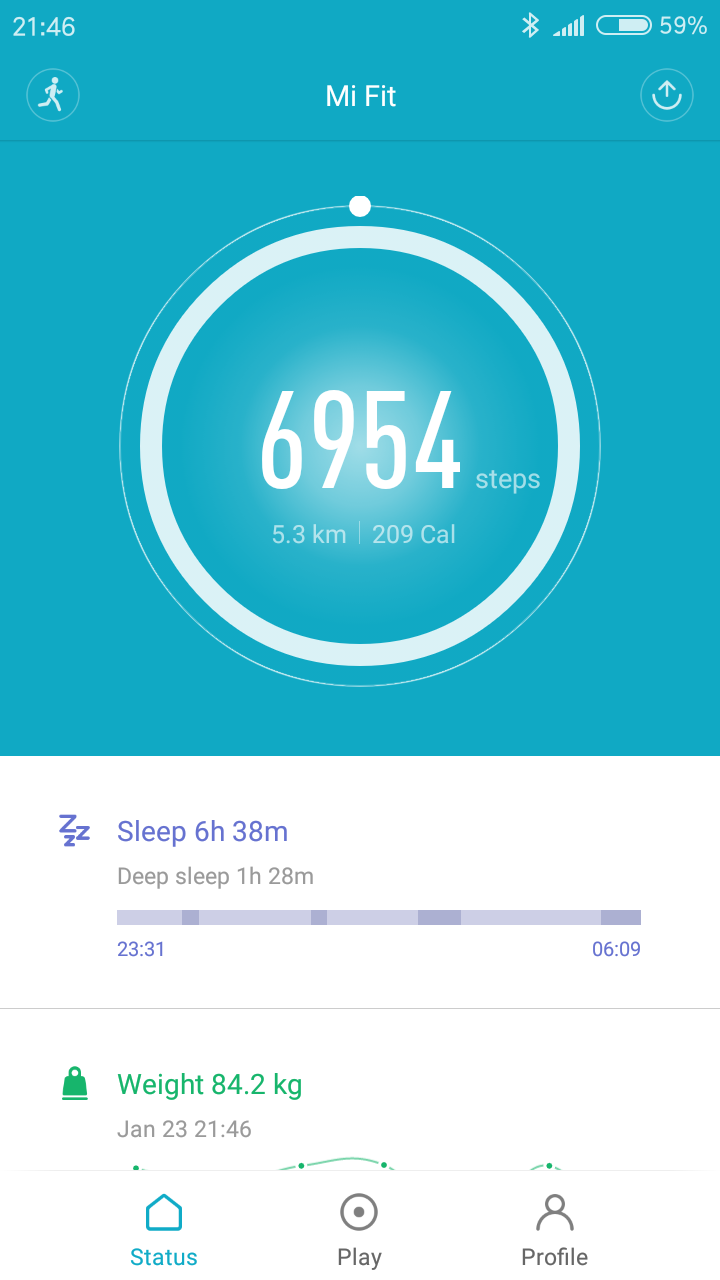This screenshot has width=720, height=1280.
Task: Switch to the Status tab
Action: (x=164, y=1230)
